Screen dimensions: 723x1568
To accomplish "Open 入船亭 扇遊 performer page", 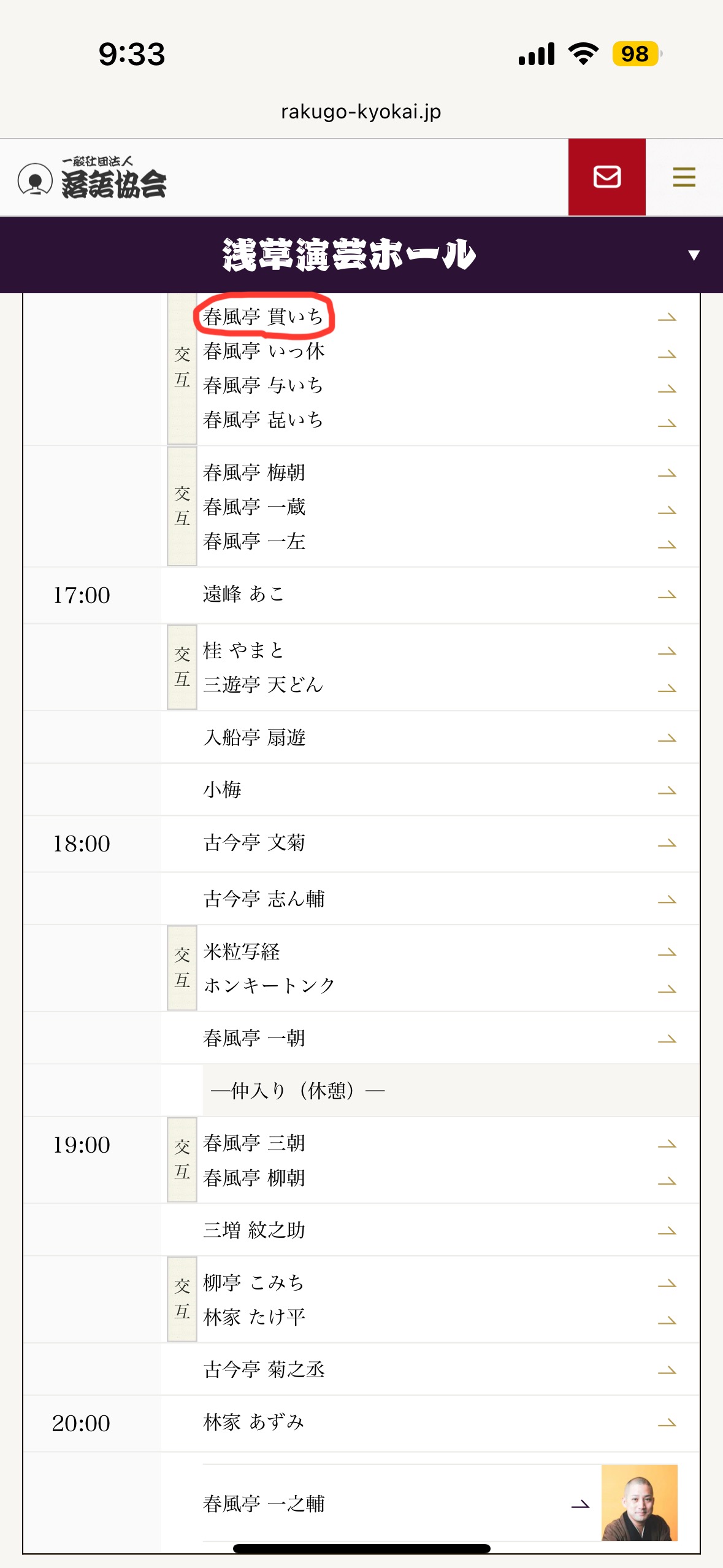I will 440,737.
